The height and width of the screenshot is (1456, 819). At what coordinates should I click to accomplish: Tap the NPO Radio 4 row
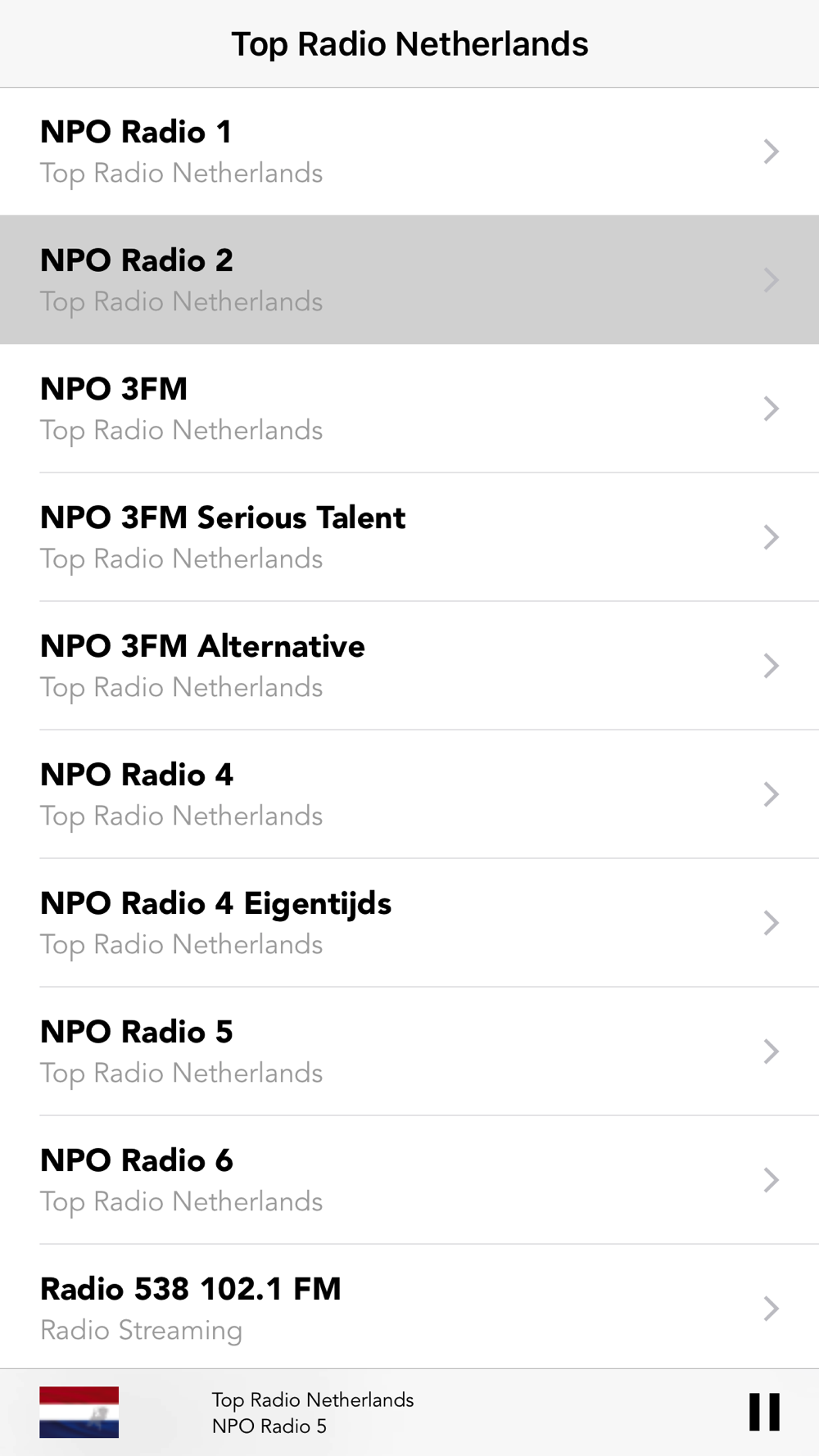coord(409,794)
